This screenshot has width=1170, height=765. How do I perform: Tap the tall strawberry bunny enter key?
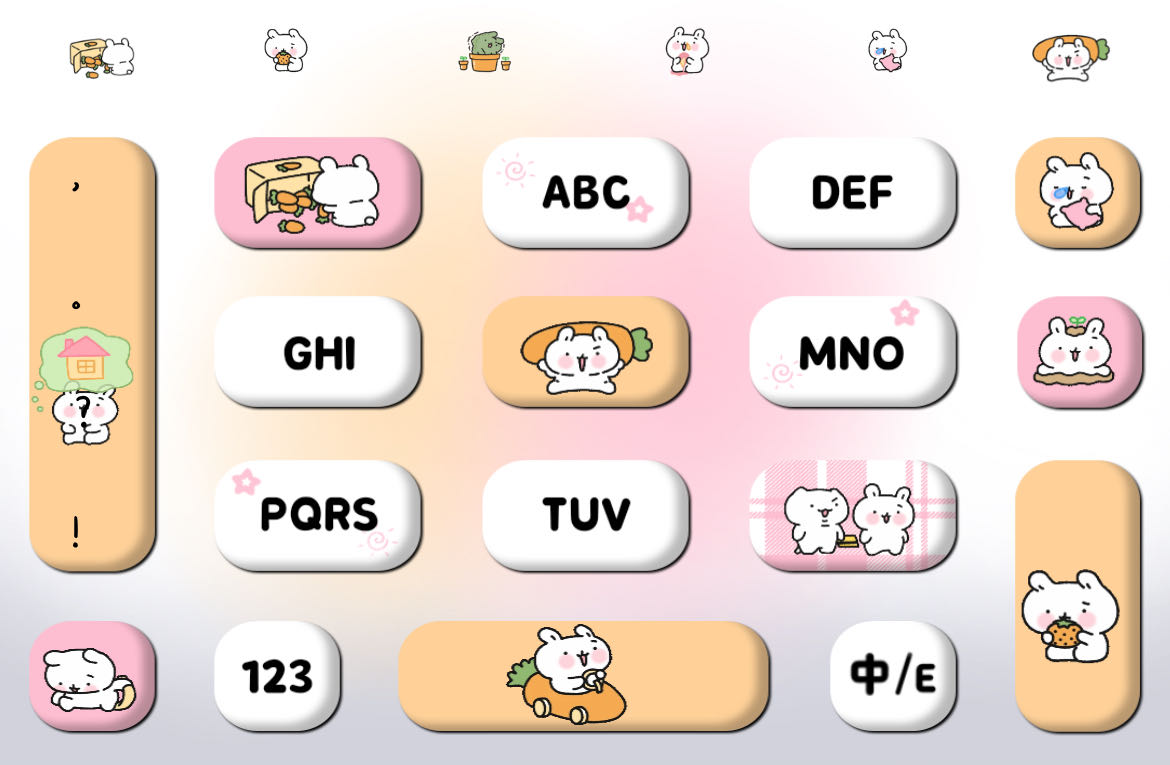click(1077, 595)
